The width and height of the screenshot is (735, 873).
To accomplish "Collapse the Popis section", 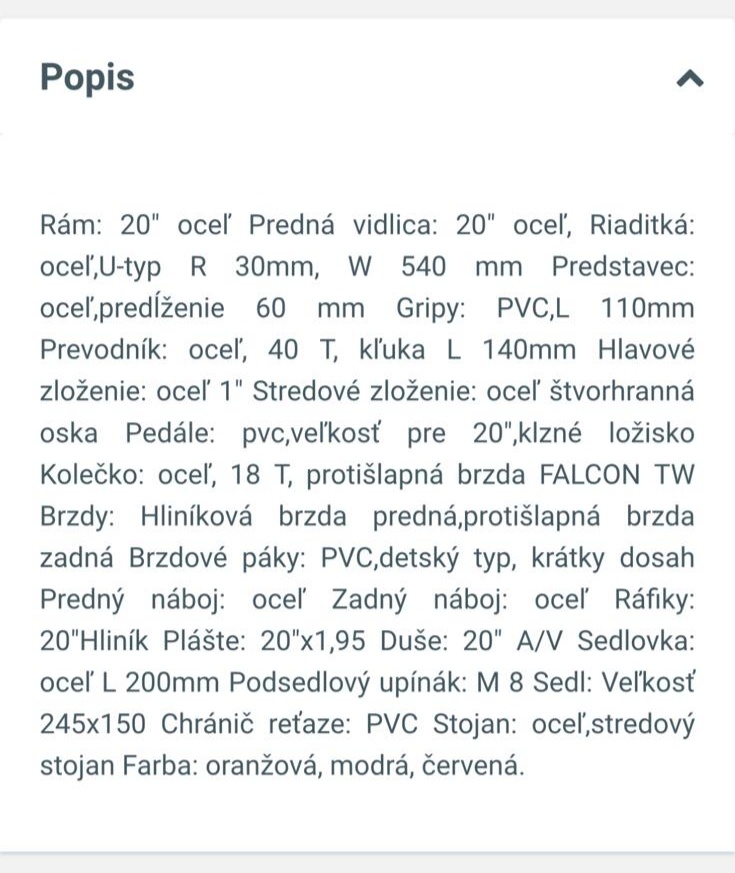I will click(x=690, y=79).
